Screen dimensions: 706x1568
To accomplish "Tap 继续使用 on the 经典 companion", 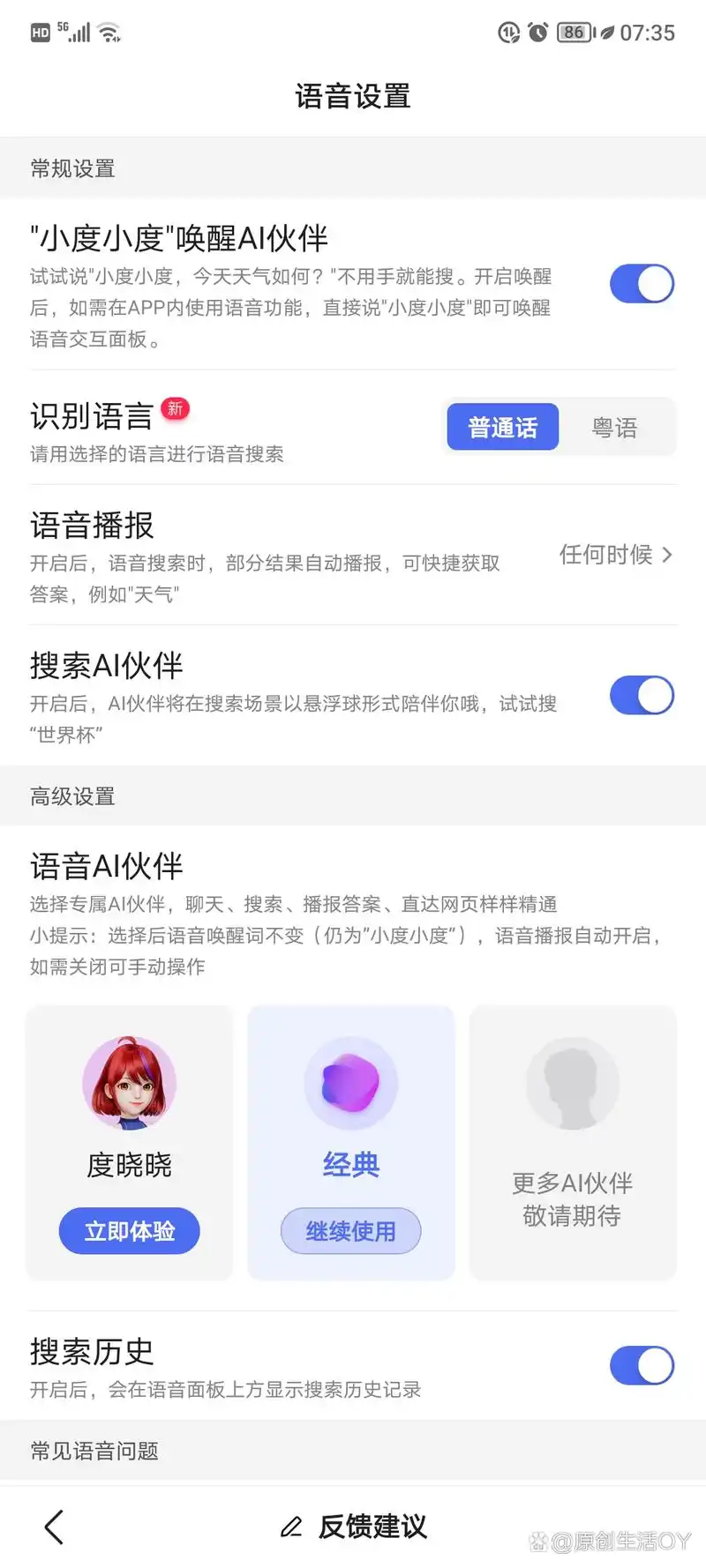I will tap(350, 1231).
